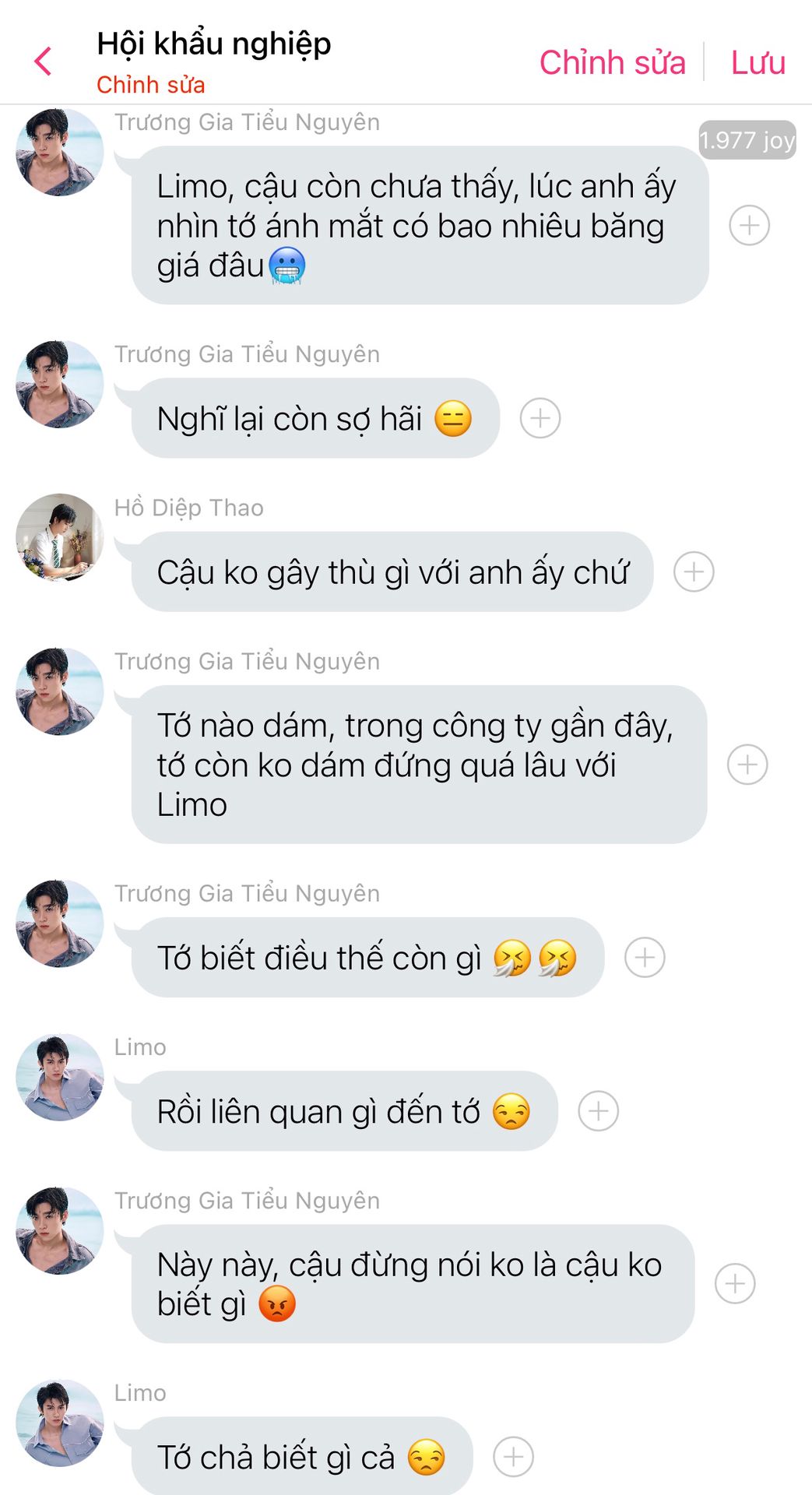Save with the Lưu button
This screenshot has width=812, height=1495.
(x=758, y=62)
